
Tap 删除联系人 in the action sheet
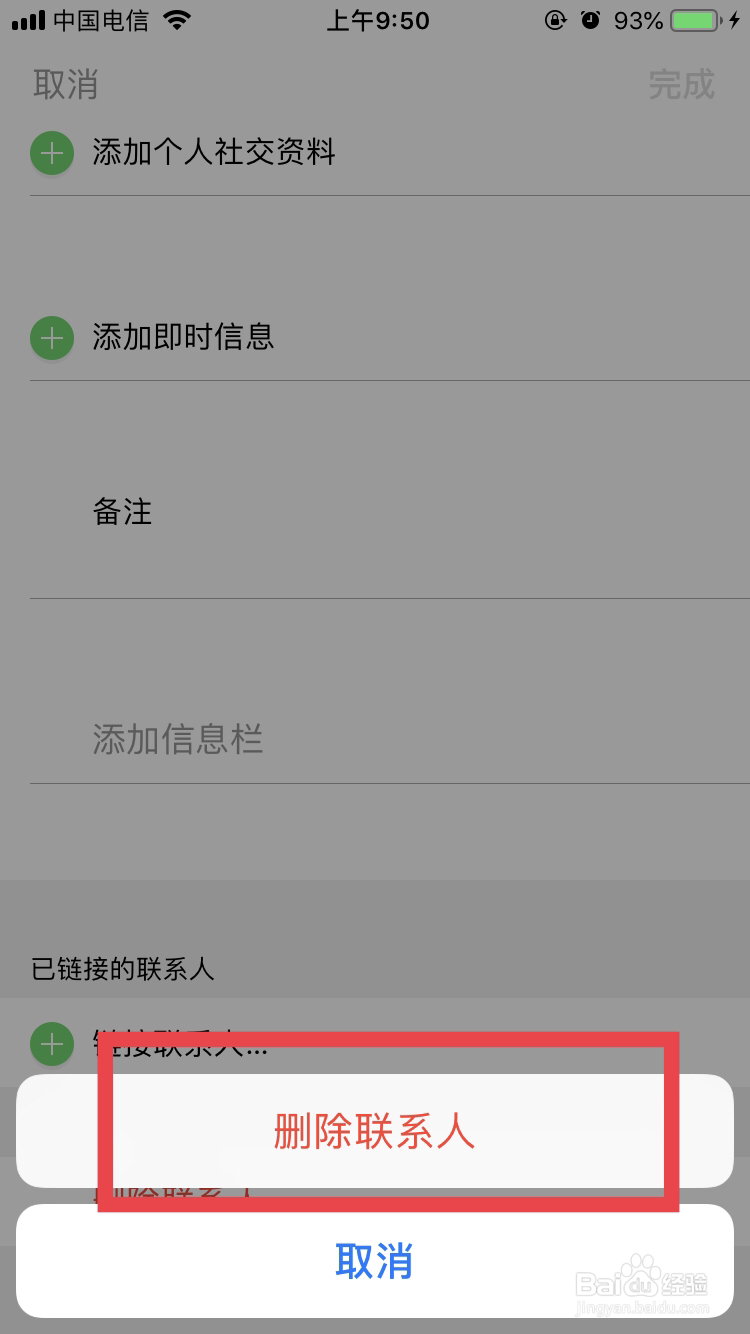click(x=375, y=1131)
